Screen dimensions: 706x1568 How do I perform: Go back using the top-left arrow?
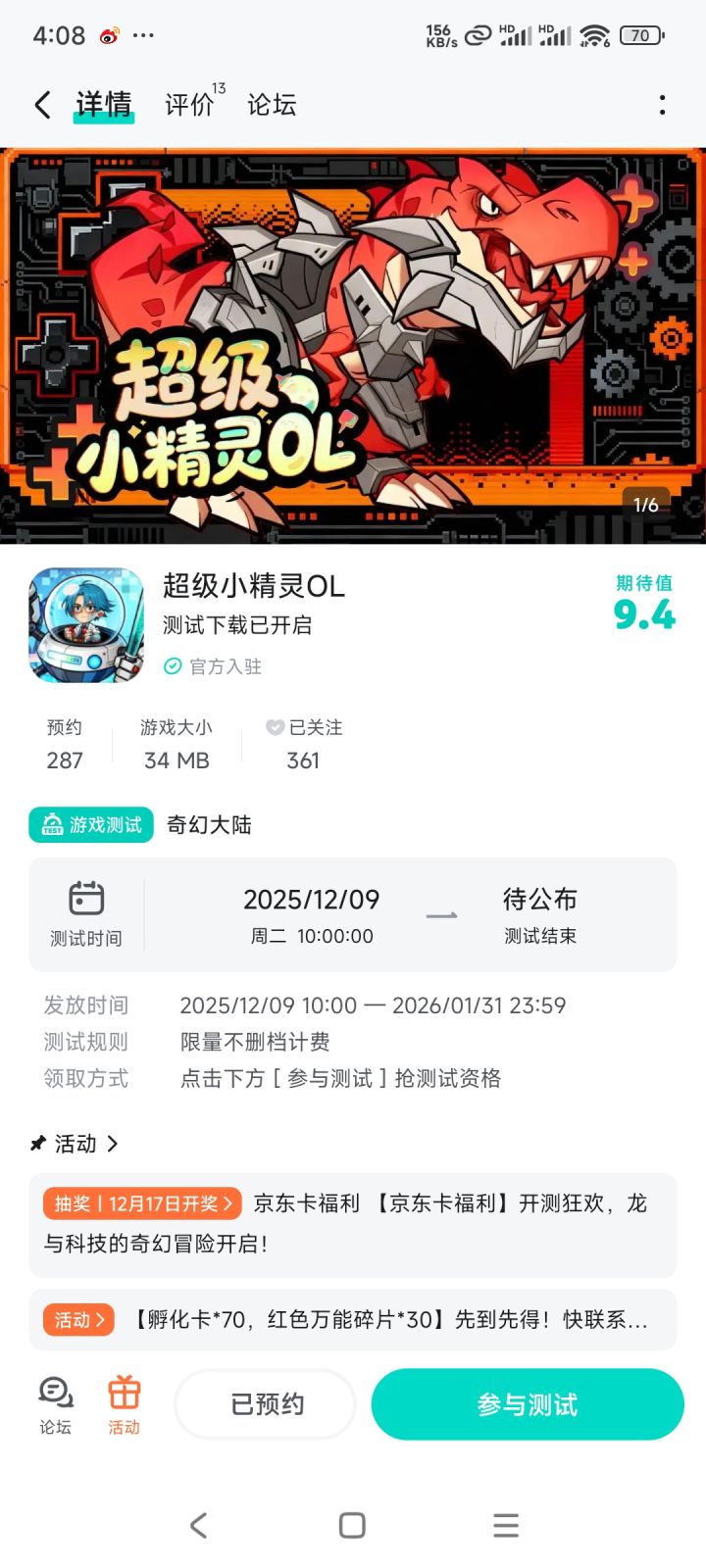tap(42, 105)
